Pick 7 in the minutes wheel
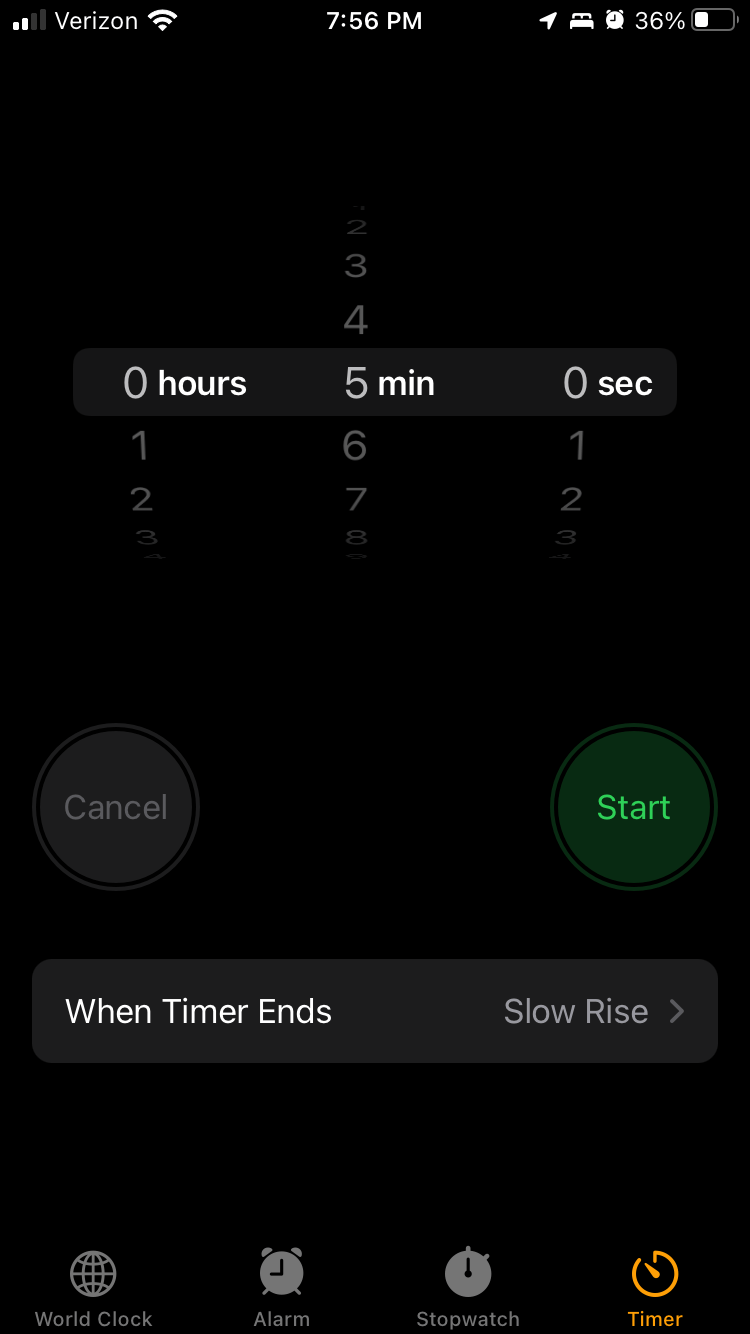Viewport: 750px width, 1334px height. (x=356, y=499)
